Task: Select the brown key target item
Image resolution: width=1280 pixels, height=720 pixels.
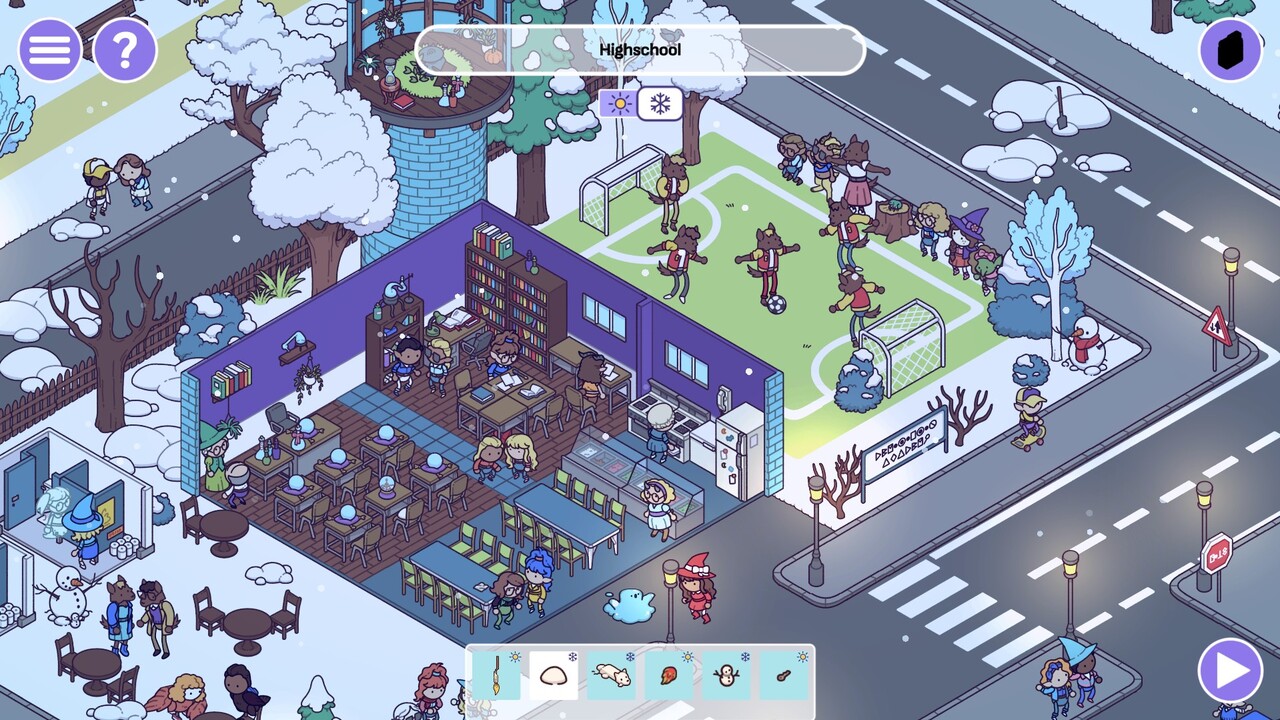Action: [x=784, y=675]
